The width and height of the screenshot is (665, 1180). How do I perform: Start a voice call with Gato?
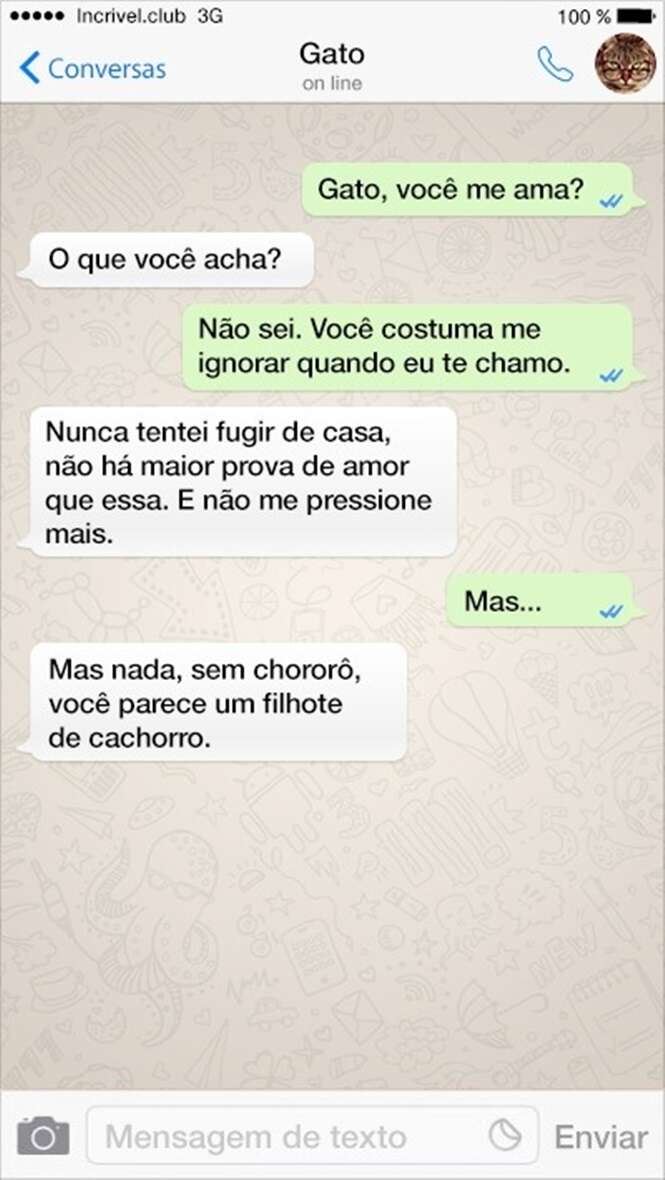554,65
